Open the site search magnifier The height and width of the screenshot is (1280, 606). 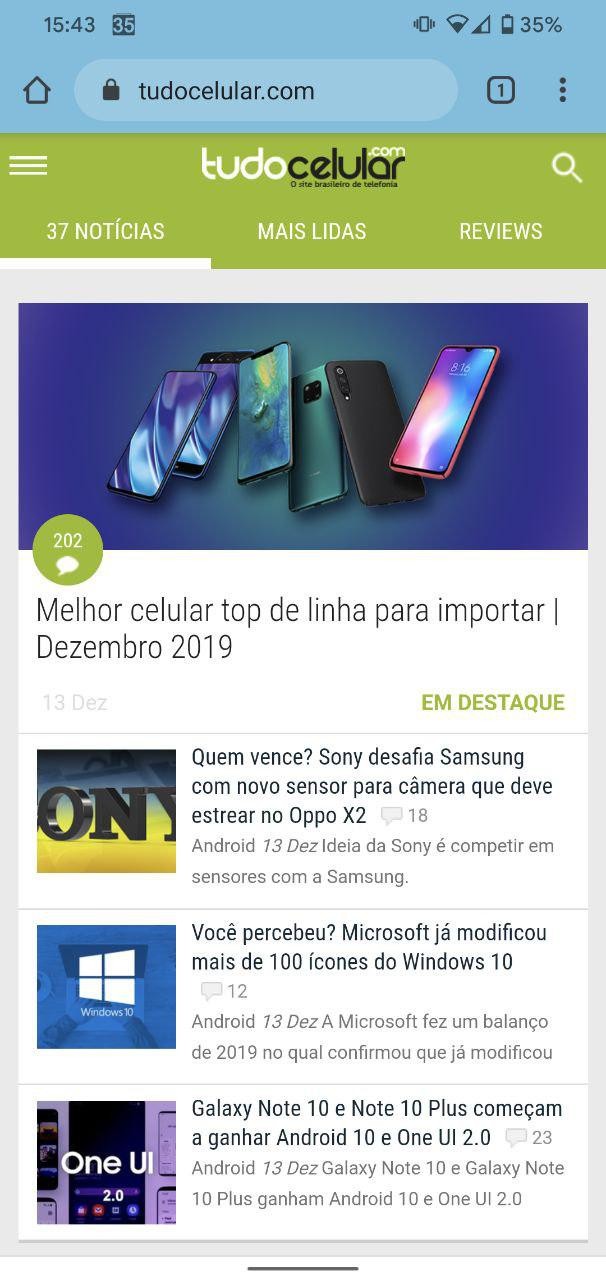tap(567, 168)
